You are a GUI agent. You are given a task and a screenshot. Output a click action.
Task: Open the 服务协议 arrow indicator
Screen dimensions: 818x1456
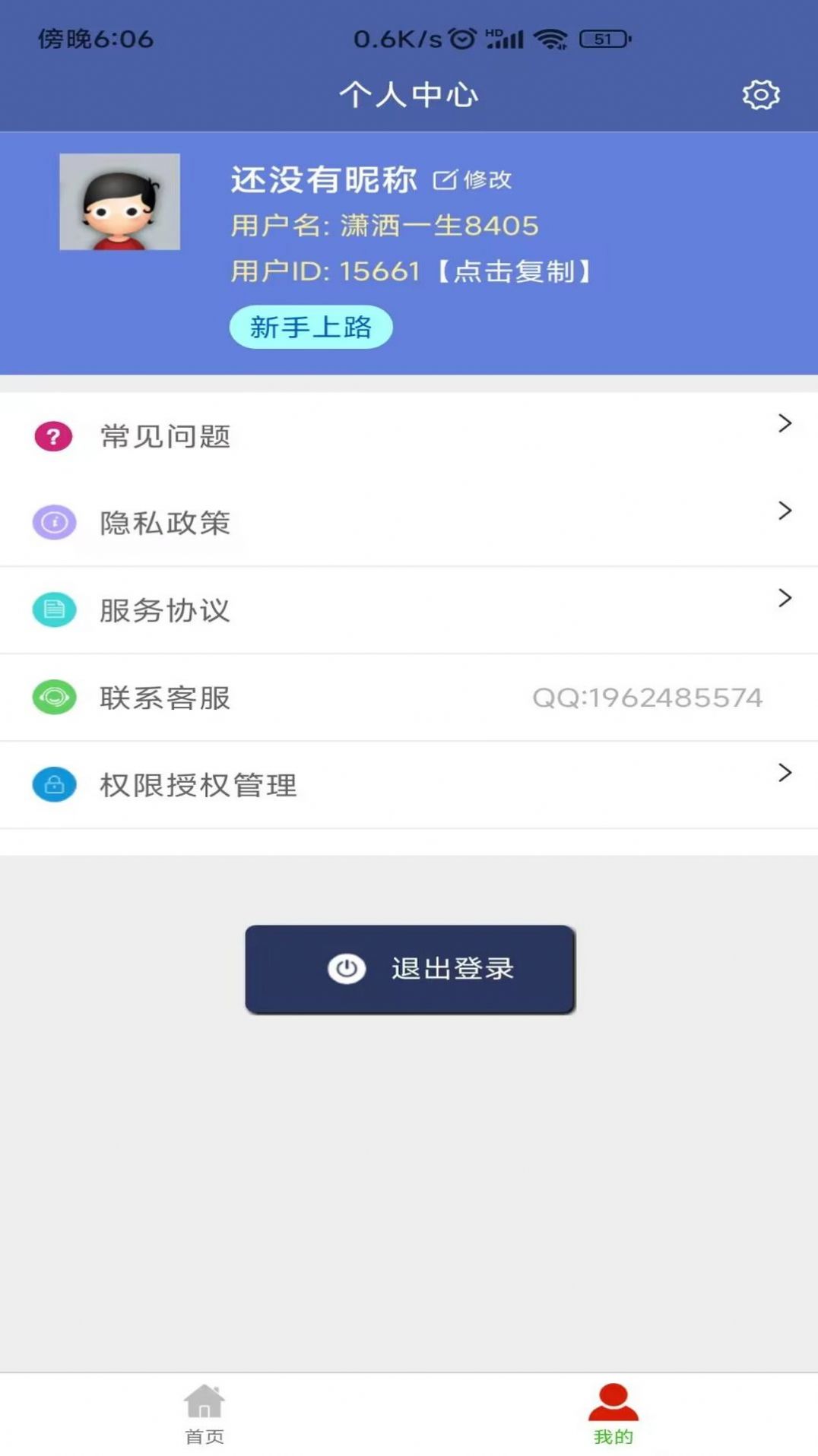(x=784, y=598)
